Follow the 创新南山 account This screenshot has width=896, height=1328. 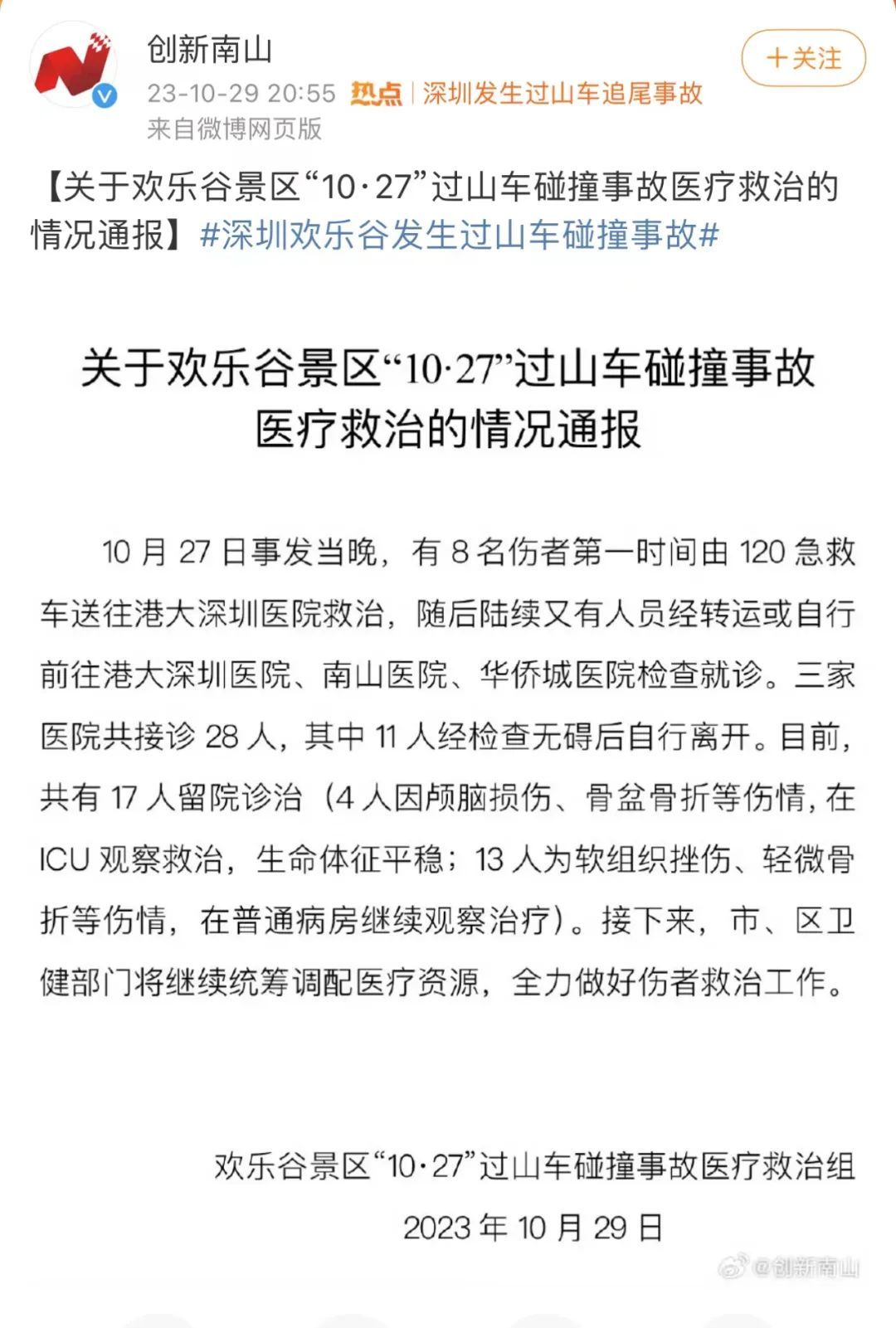coord(802,58)
